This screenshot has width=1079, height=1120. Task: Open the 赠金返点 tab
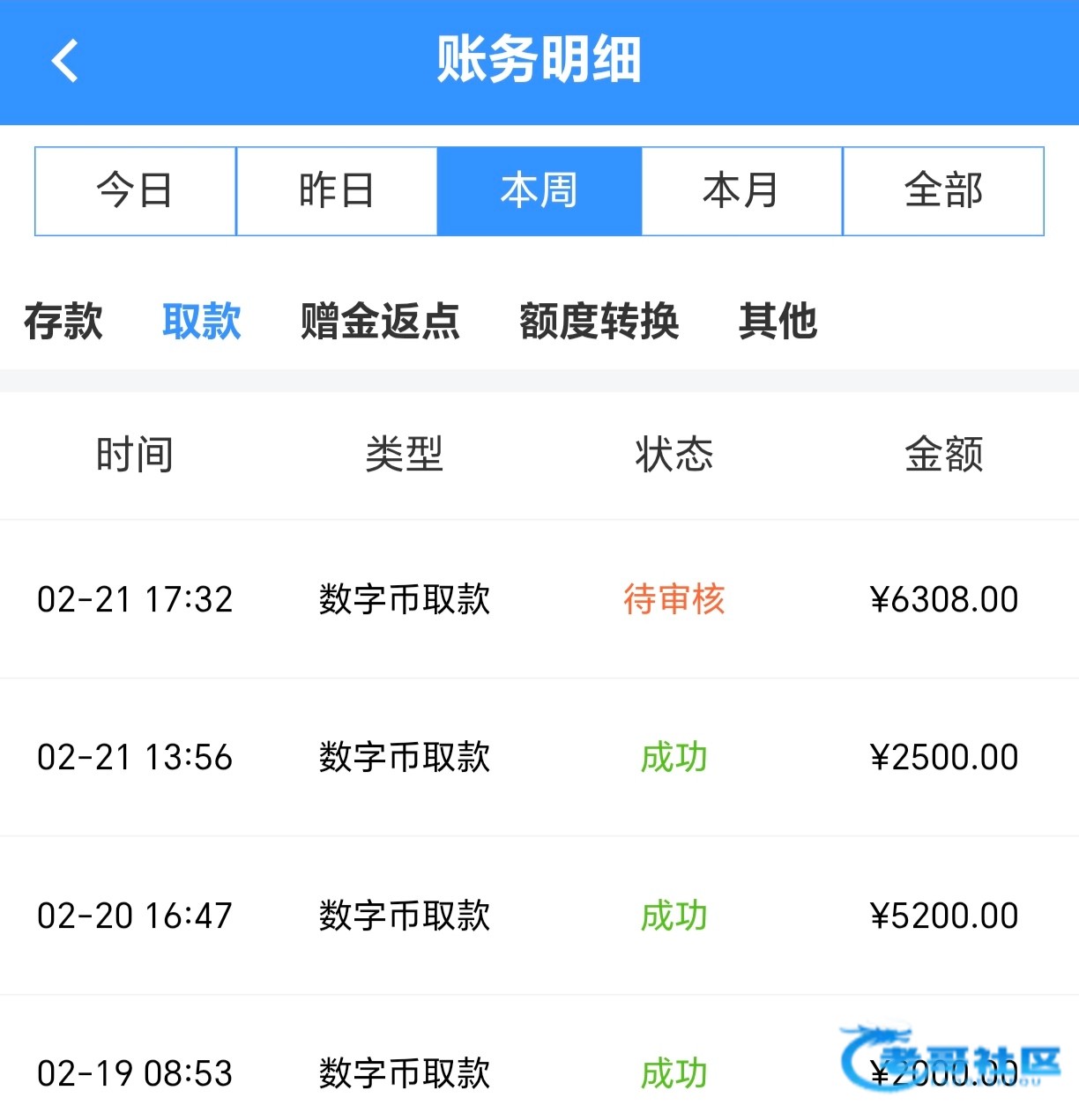380,321
